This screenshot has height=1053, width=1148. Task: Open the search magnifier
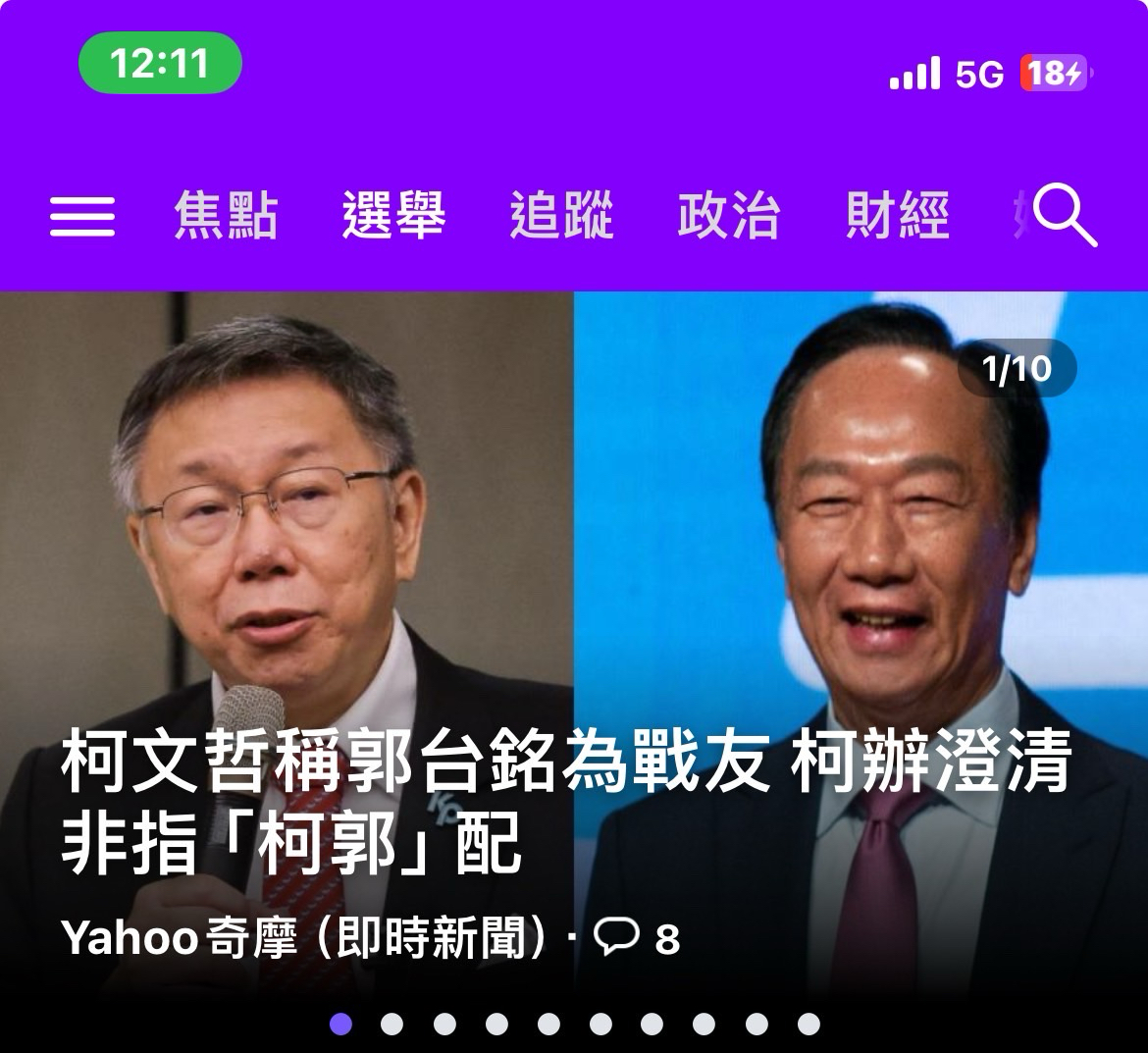(x=1066, y=216)
